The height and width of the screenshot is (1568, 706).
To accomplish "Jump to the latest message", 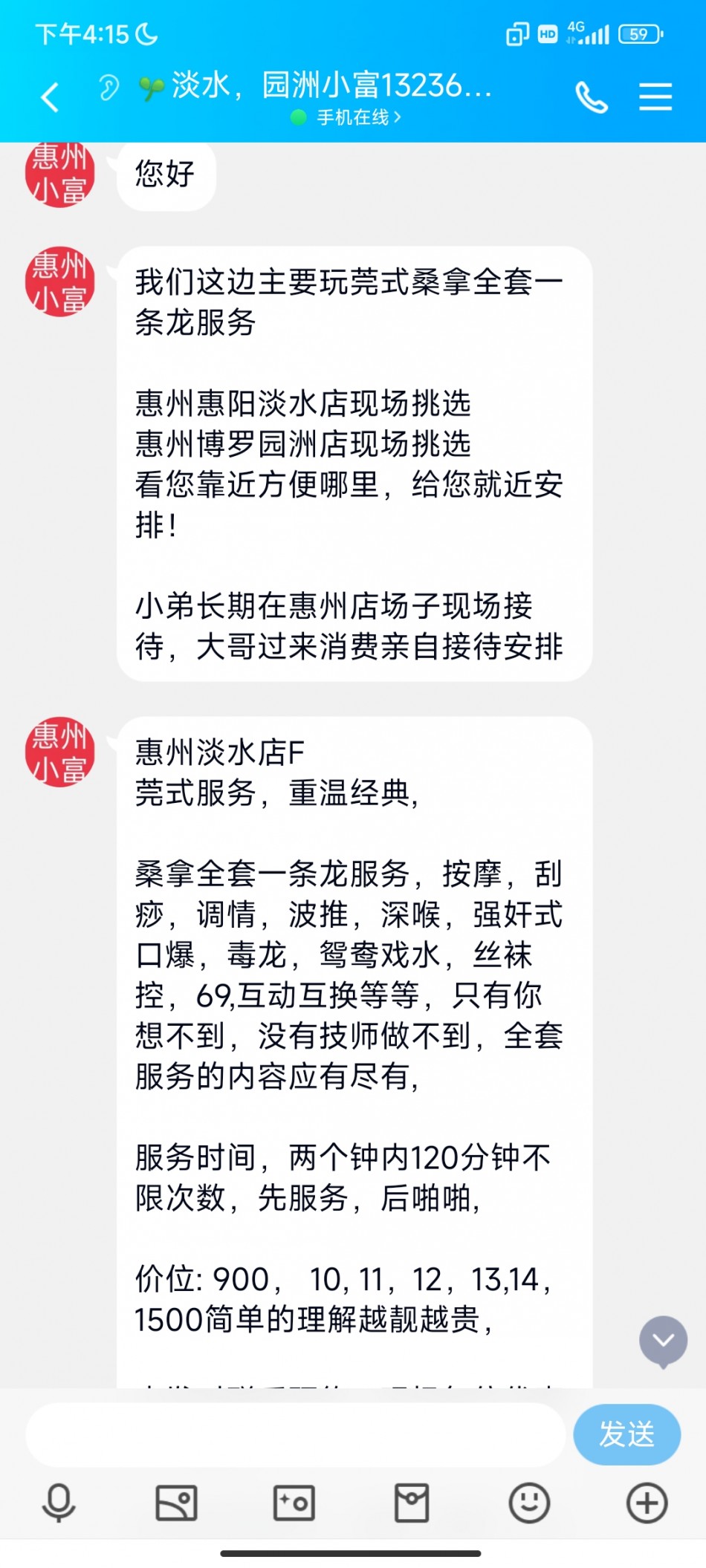I will [663, 1341].
